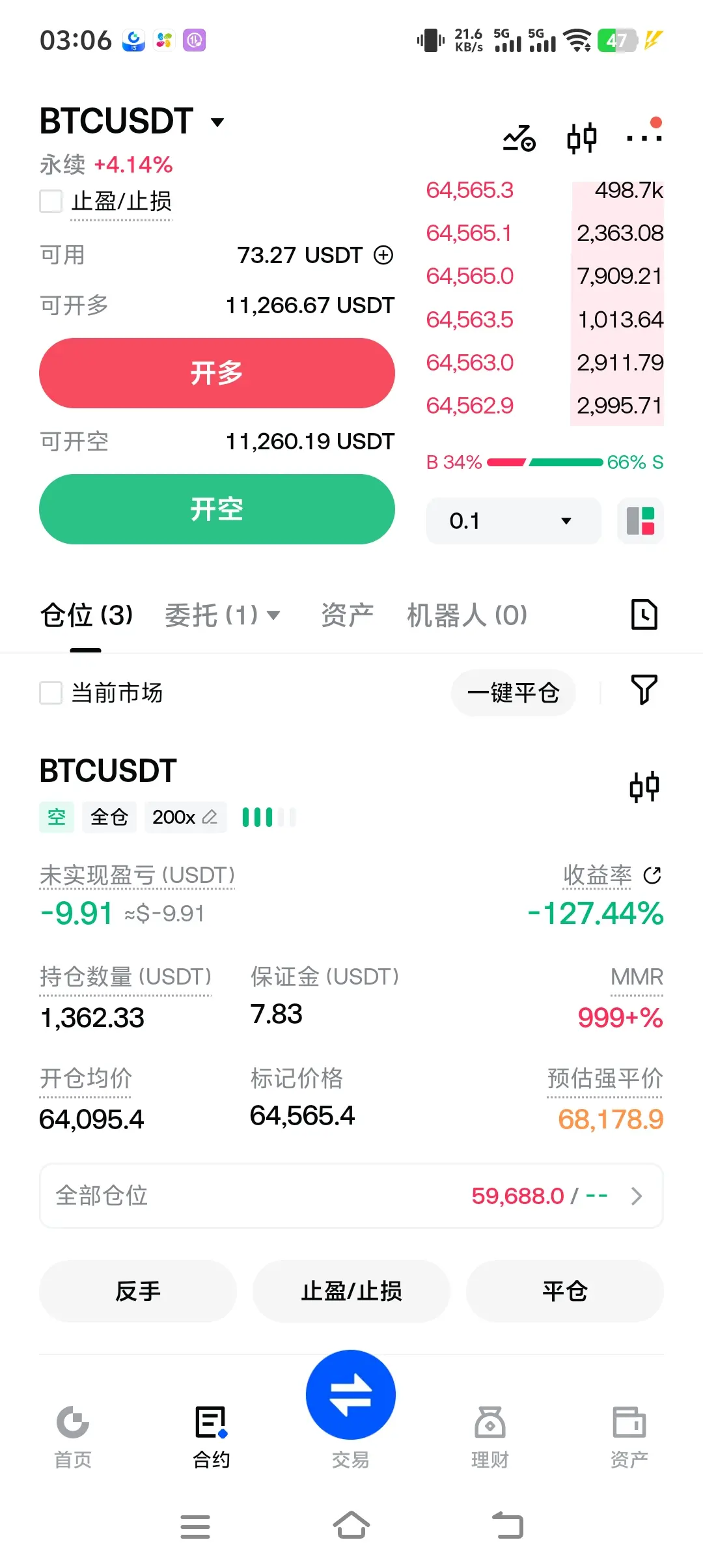Switch to the 机器人 (0) tab
This screenshot has width=703, height=1568.
pos(467,615)
